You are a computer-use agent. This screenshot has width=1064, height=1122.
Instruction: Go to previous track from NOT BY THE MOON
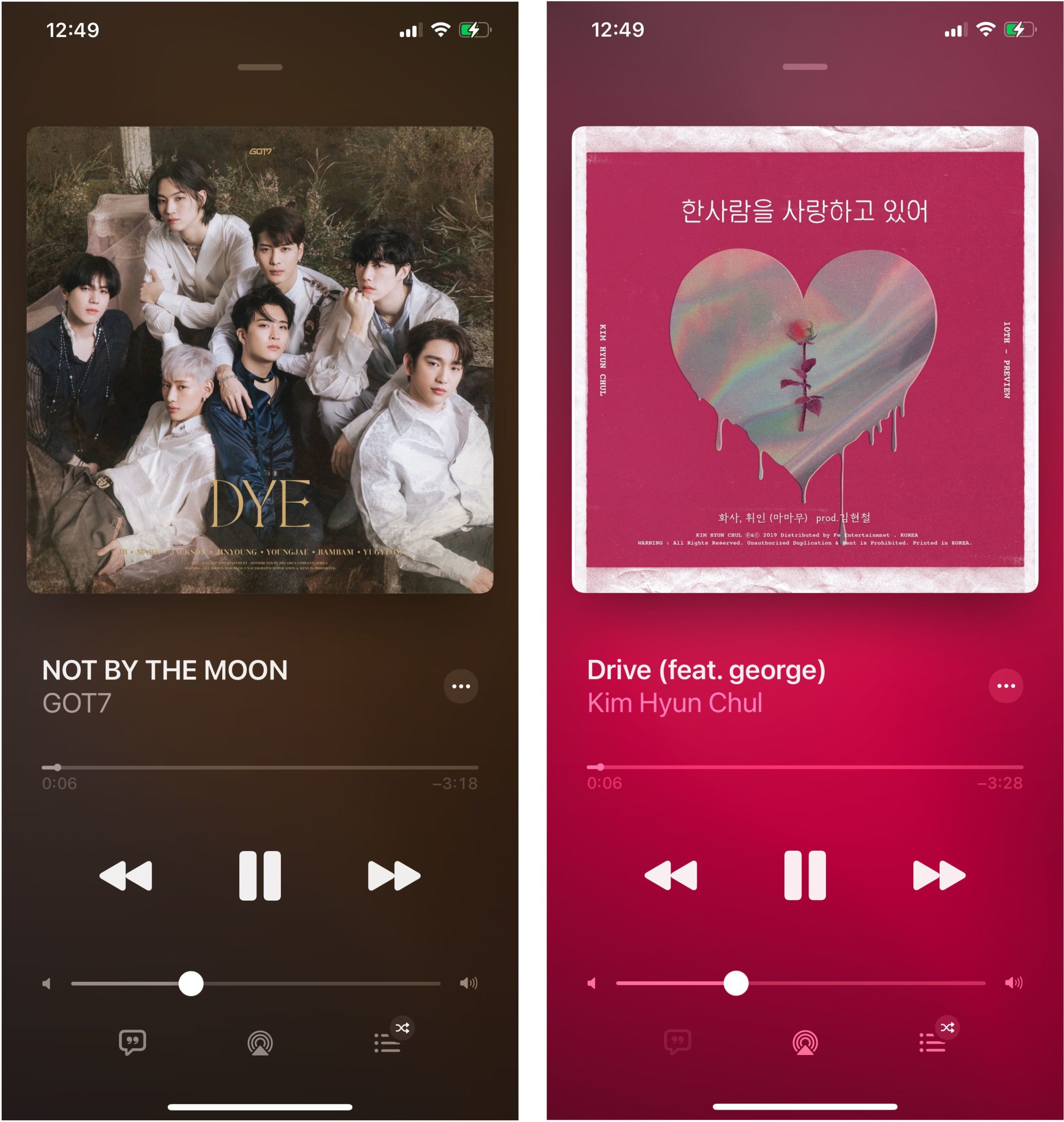[x=126, y=875]
